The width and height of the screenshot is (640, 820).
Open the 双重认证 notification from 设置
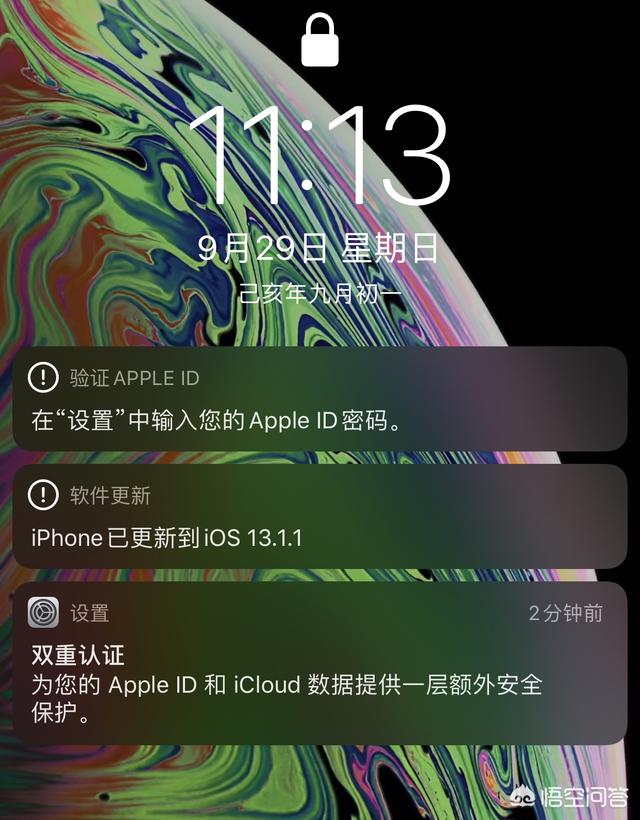(x=320, y=663)
